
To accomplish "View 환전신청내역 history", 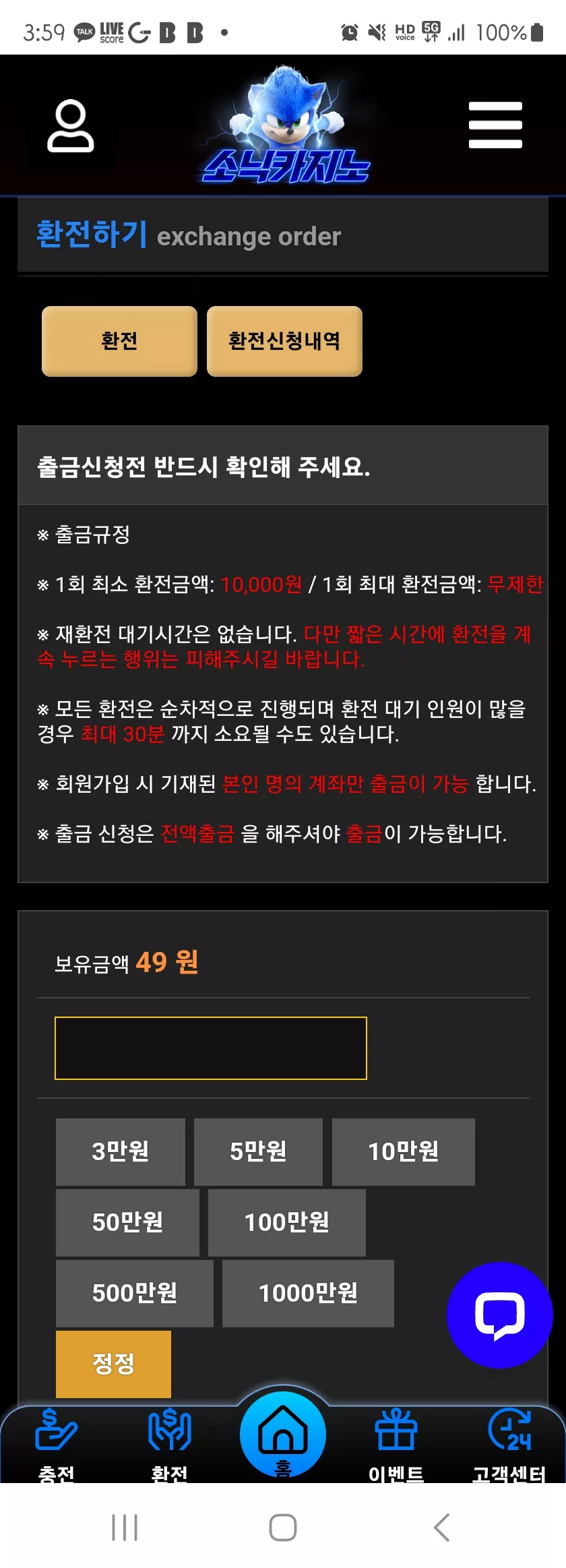I will [x=284, y=341].
